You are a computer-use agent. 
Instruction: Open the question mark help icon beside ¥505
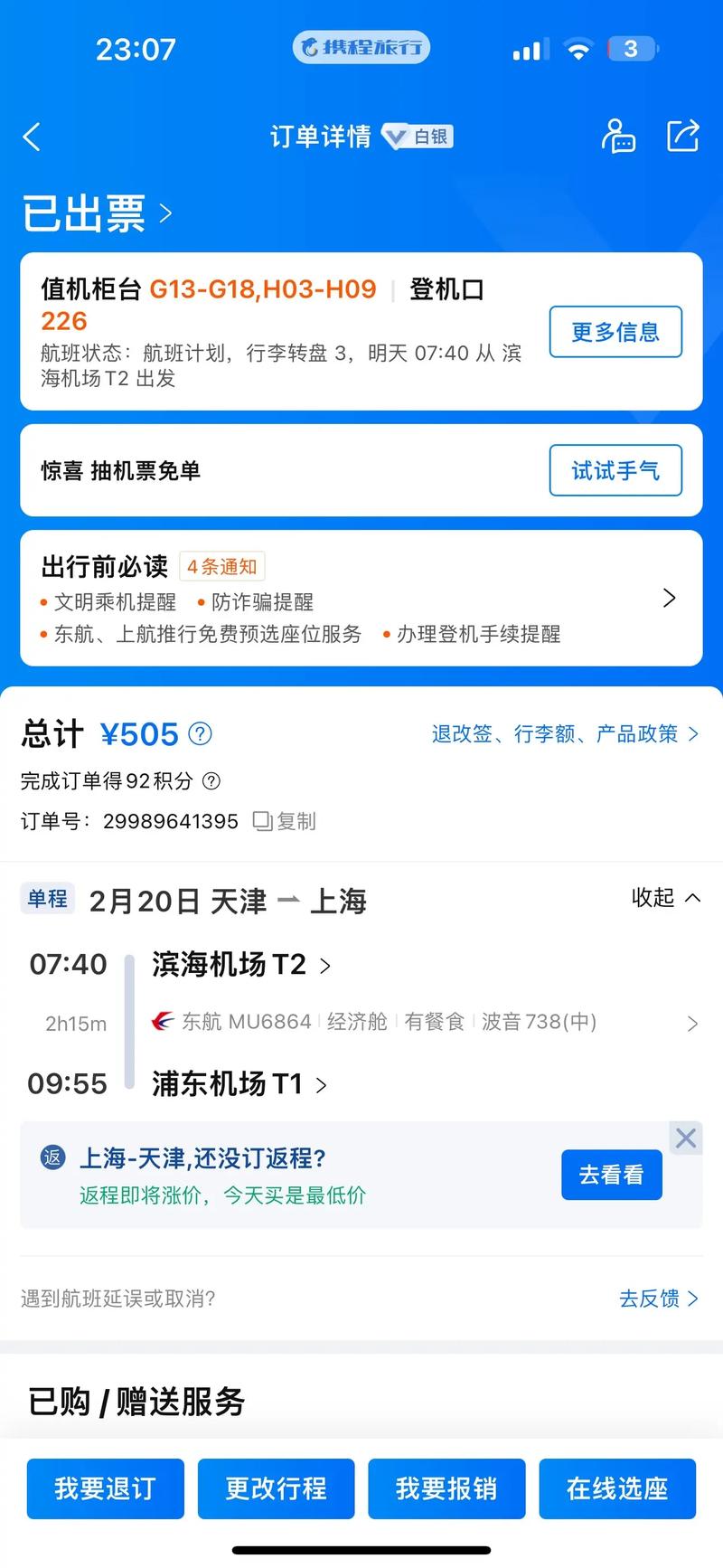[200, 734]
